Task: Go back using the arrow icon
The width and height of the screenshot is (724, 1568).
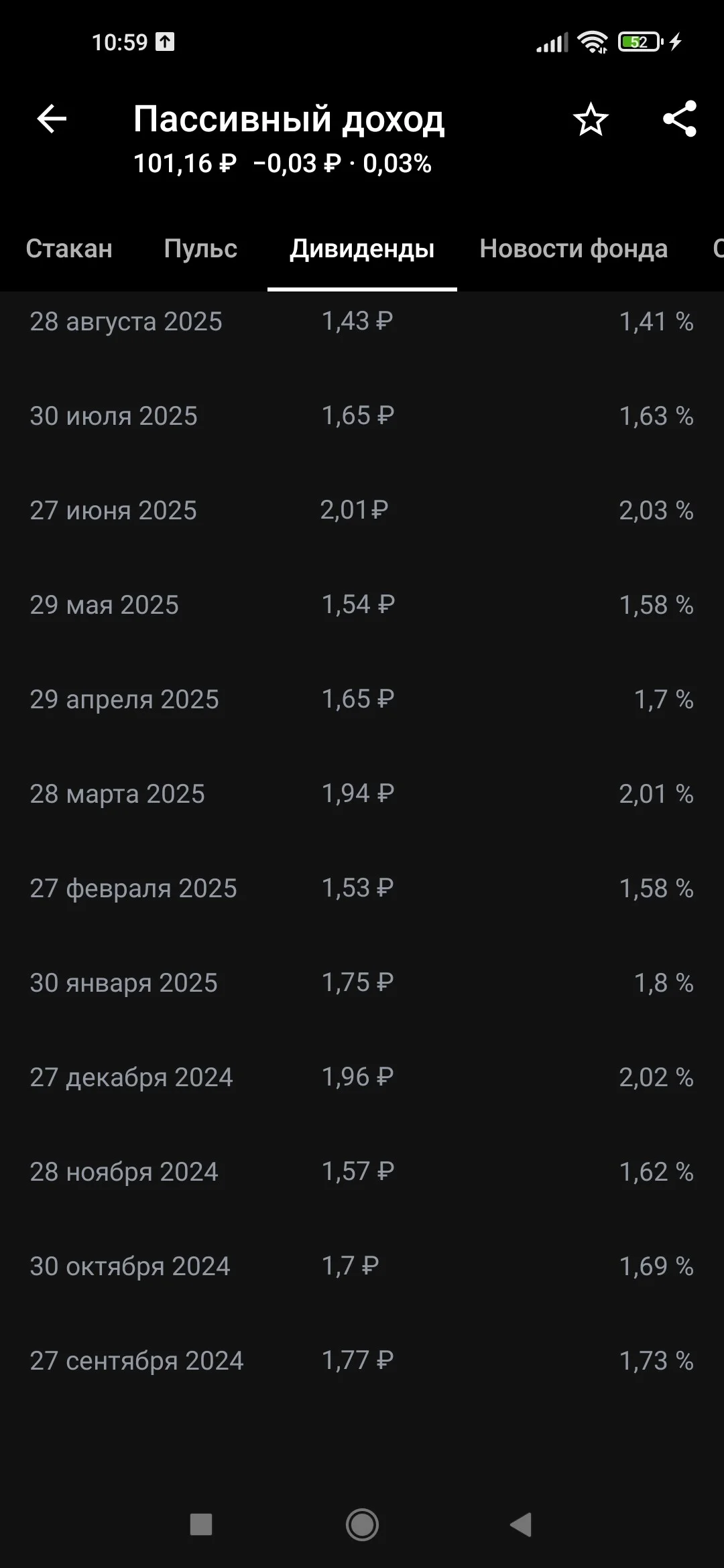Action: [x=52, y=119]
